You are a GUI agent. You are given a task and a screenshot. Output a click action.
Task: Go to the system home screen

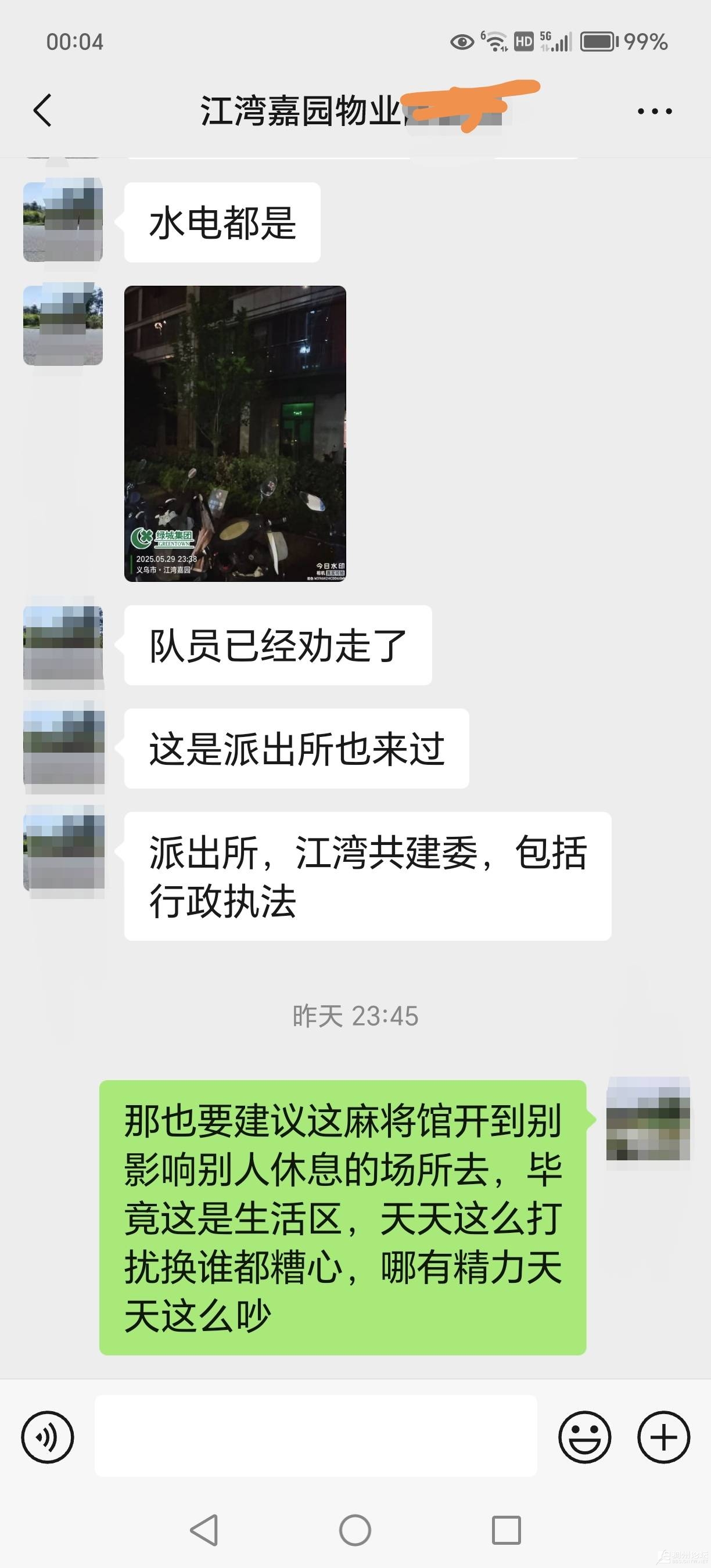(355, 1530)
